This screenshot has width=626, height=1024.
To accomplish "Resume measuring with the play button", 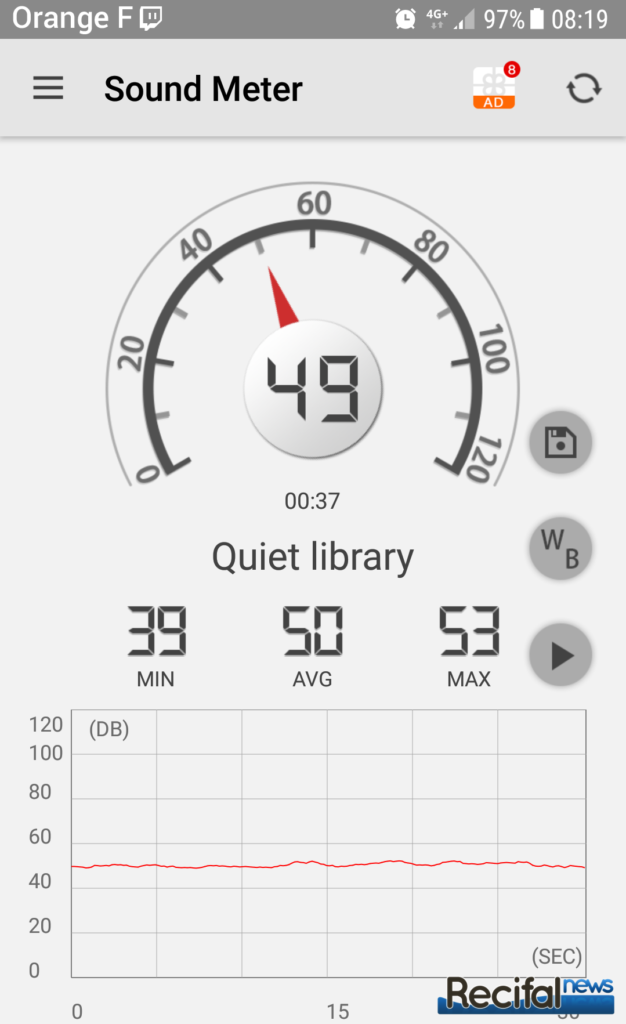I will click(x=561, y=655).
